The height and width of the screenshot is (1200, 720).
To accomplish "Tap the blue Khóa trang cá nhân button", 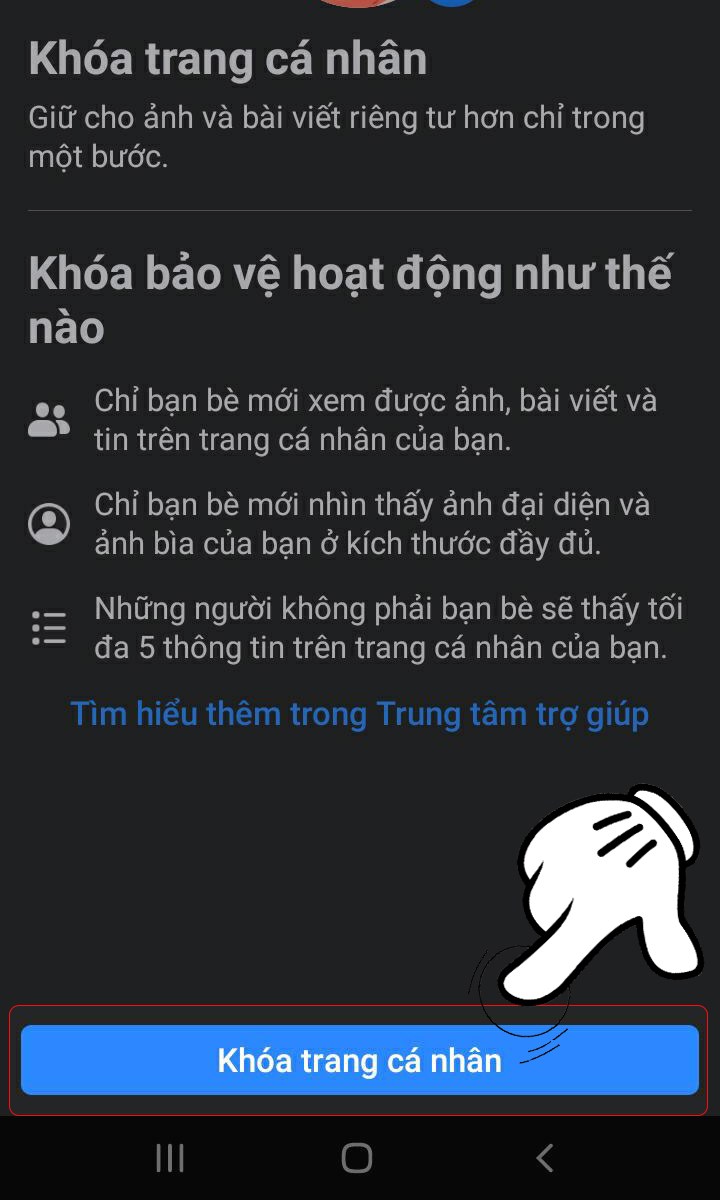I will (359, 1060).
